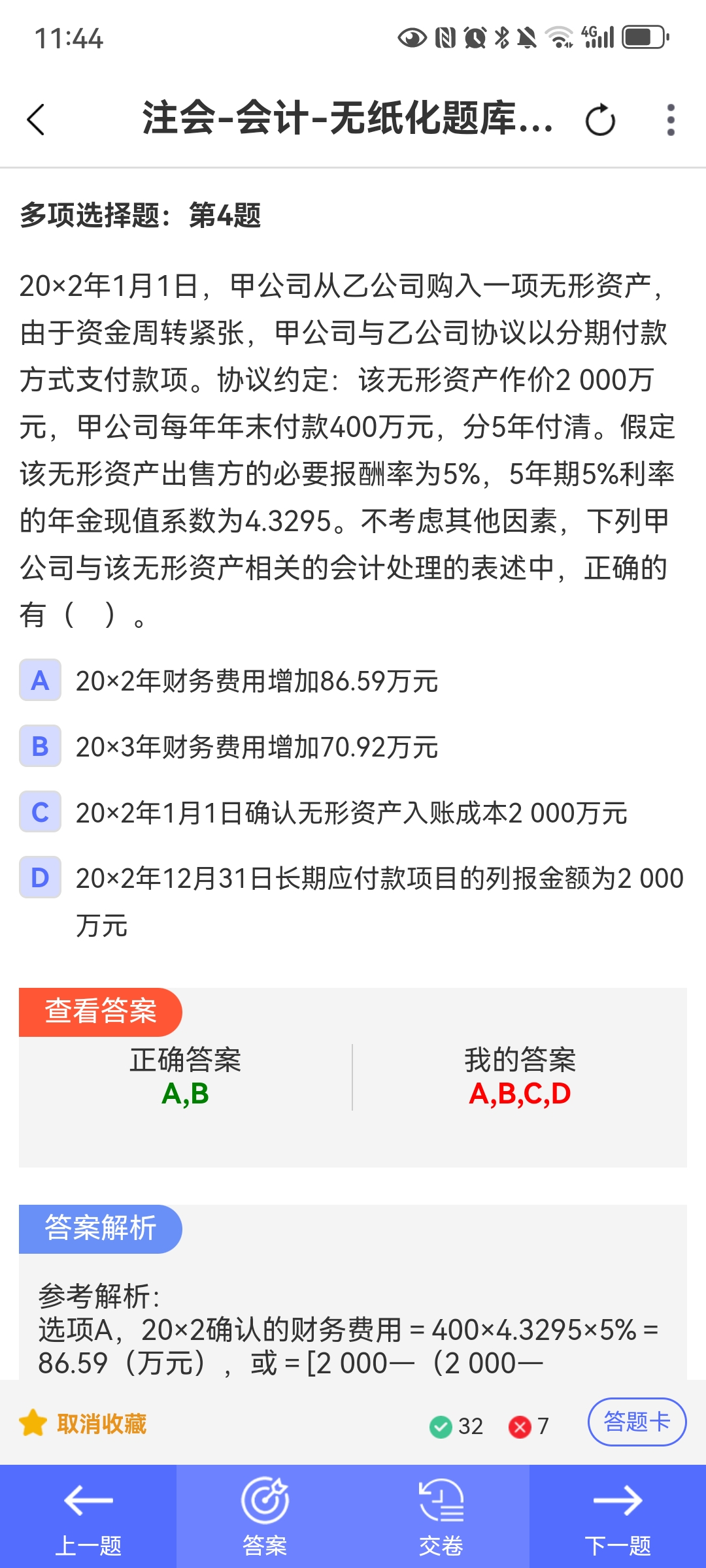Tap the 答案 button in bottom bar
706x1568 pixels.
coord(265,1516)
